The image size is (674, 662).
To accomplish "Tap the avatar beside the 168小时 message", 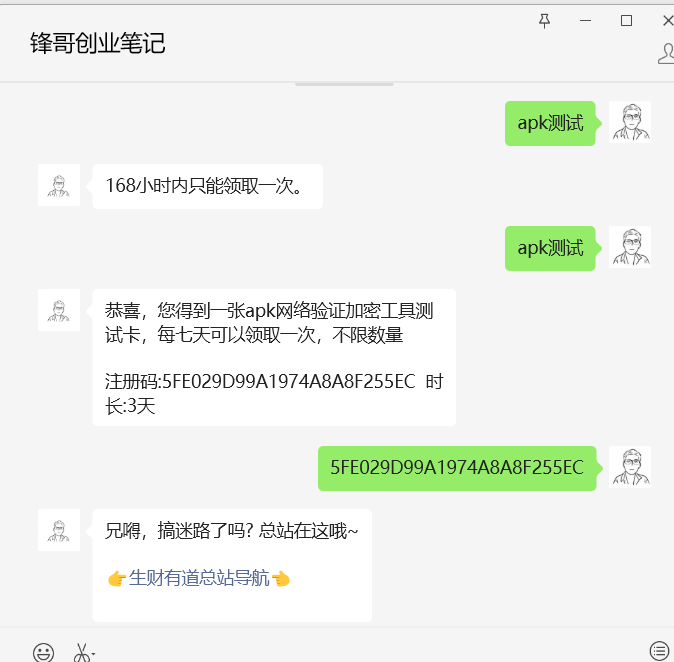I will (x=59, y=185).
